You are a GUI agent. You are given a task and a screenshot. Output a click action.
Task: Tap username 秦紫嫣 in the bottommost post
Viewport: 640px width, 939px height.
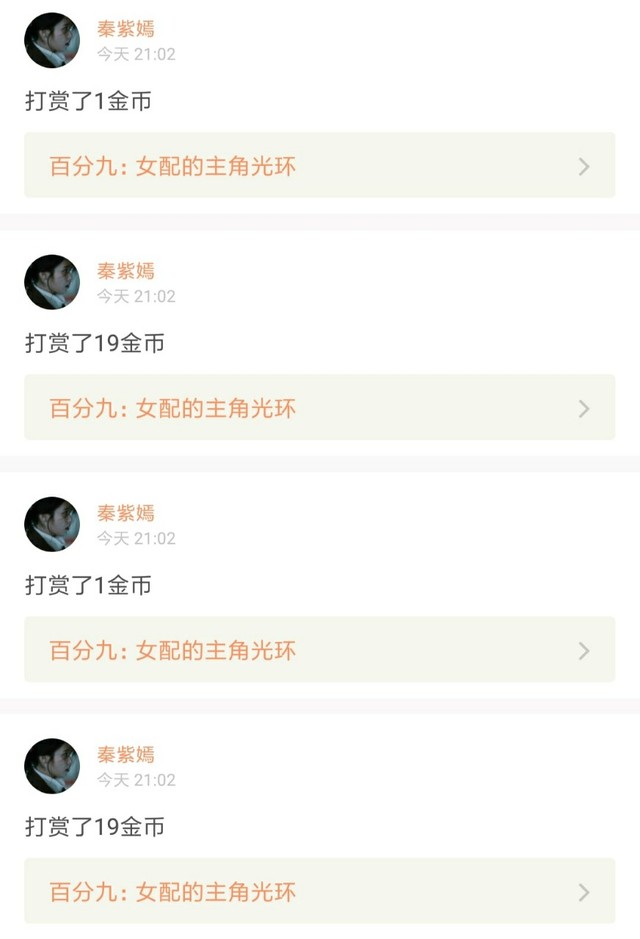tap(126, 755)
